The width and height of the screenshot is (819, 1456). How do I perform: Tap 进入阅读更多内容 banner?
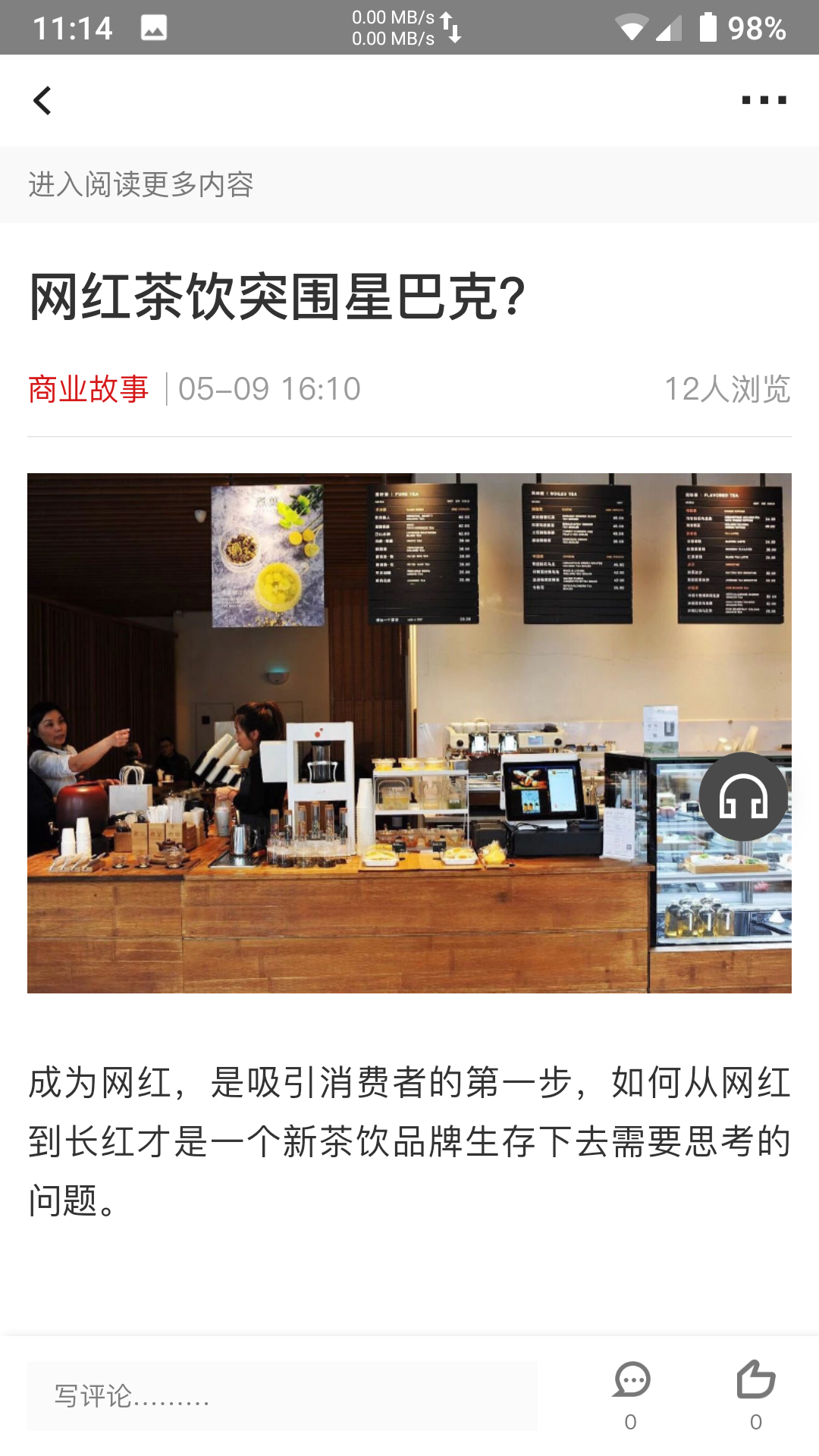click(x=143, y=184)
